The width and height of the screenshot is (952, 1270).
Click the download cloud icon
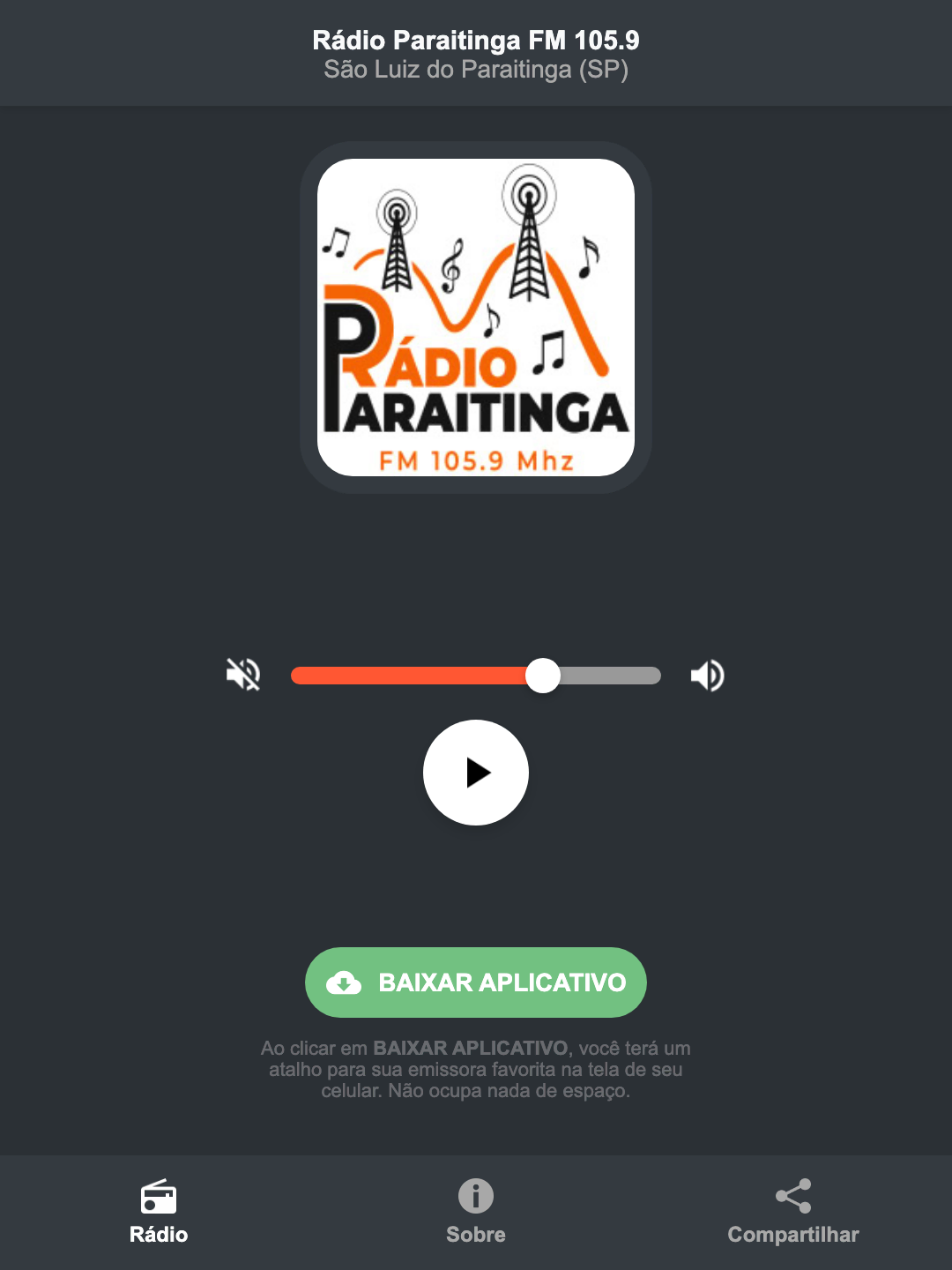346,982
